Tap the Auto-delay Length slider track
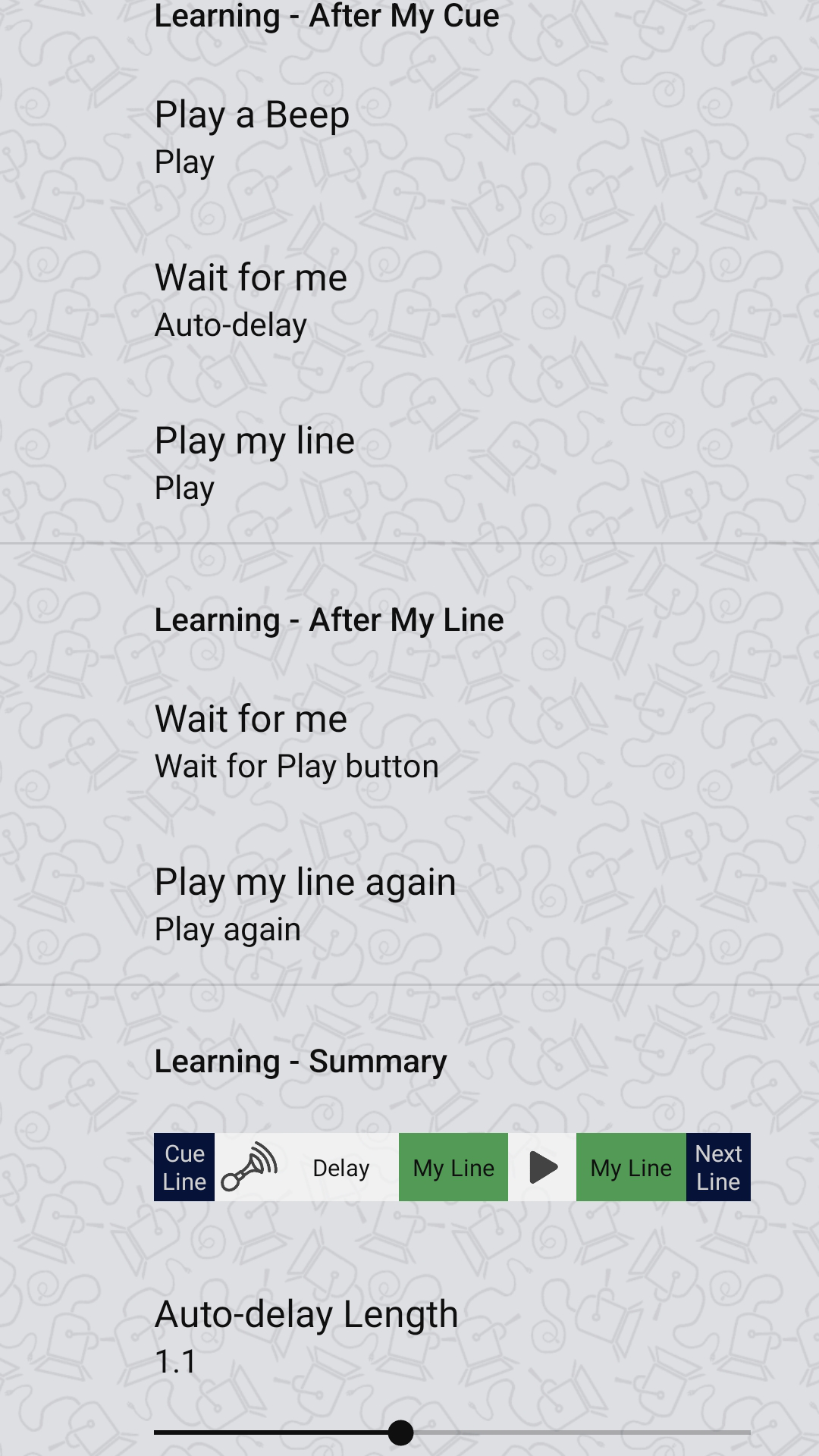Viewport: 819px width, 1456px height. (x=452, y=1432)
